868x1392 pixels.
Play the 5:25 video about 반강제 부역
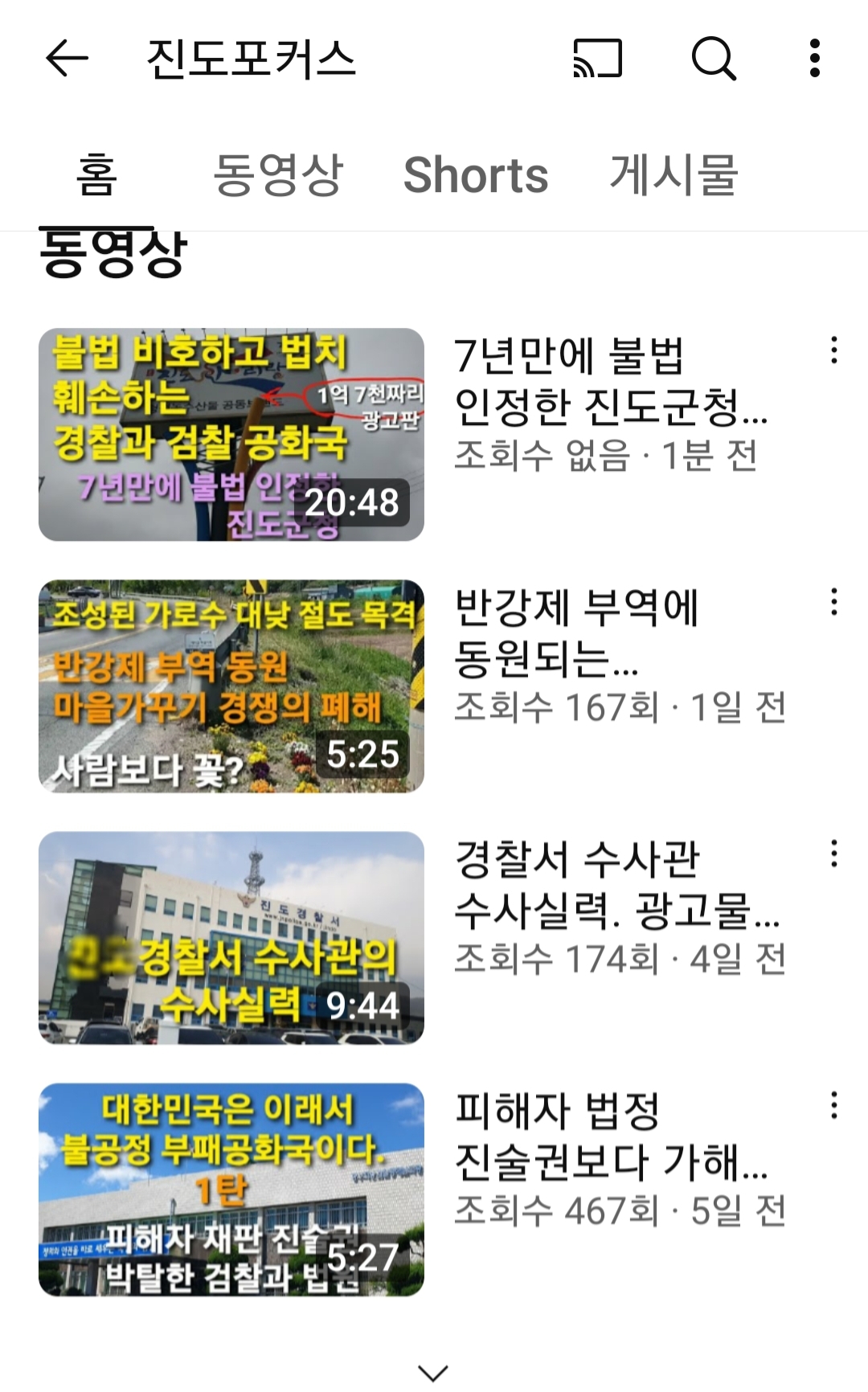(231, 686)
